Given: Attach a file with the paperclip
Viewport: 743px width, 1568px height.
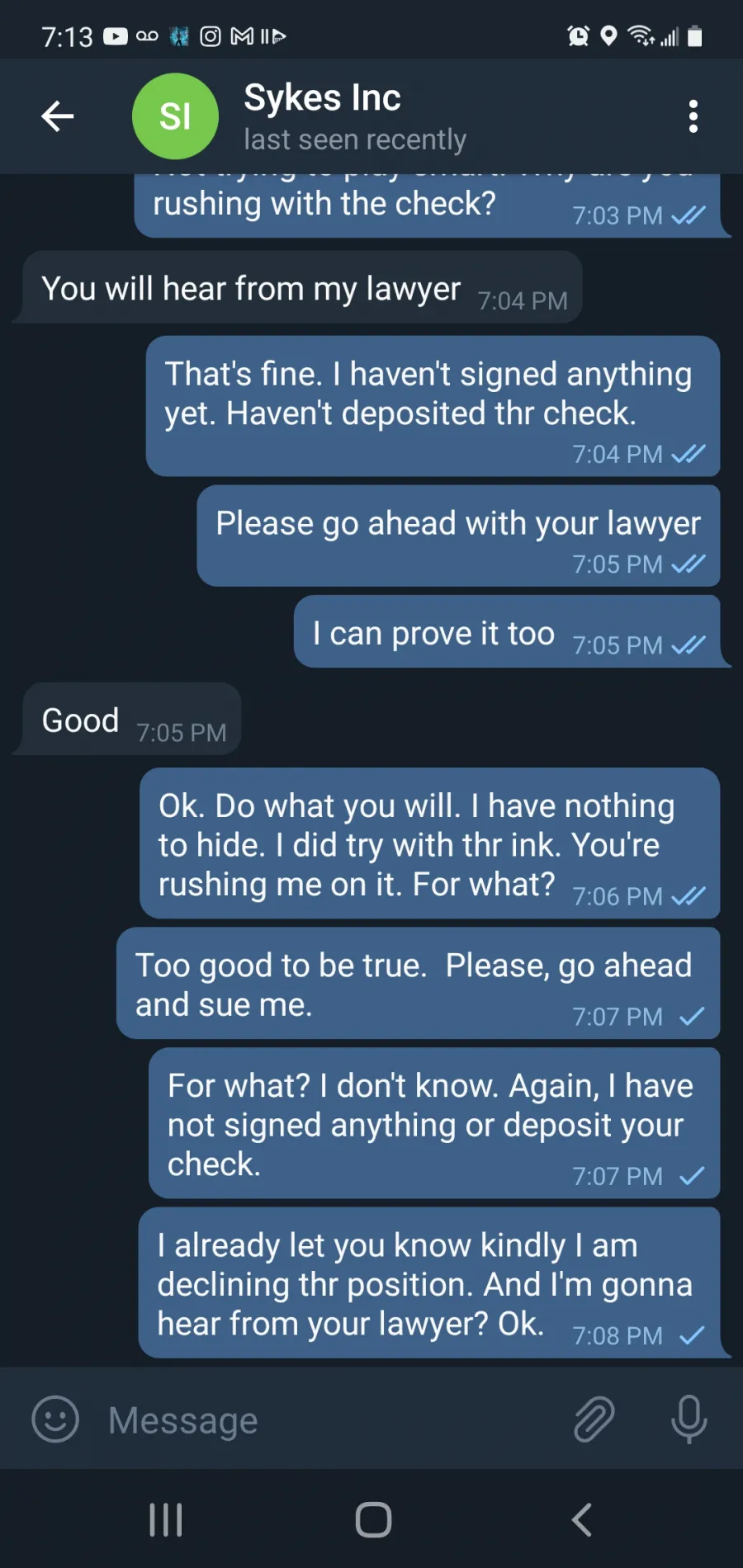Looking at the screenshot, I should tap(594, 1419).
